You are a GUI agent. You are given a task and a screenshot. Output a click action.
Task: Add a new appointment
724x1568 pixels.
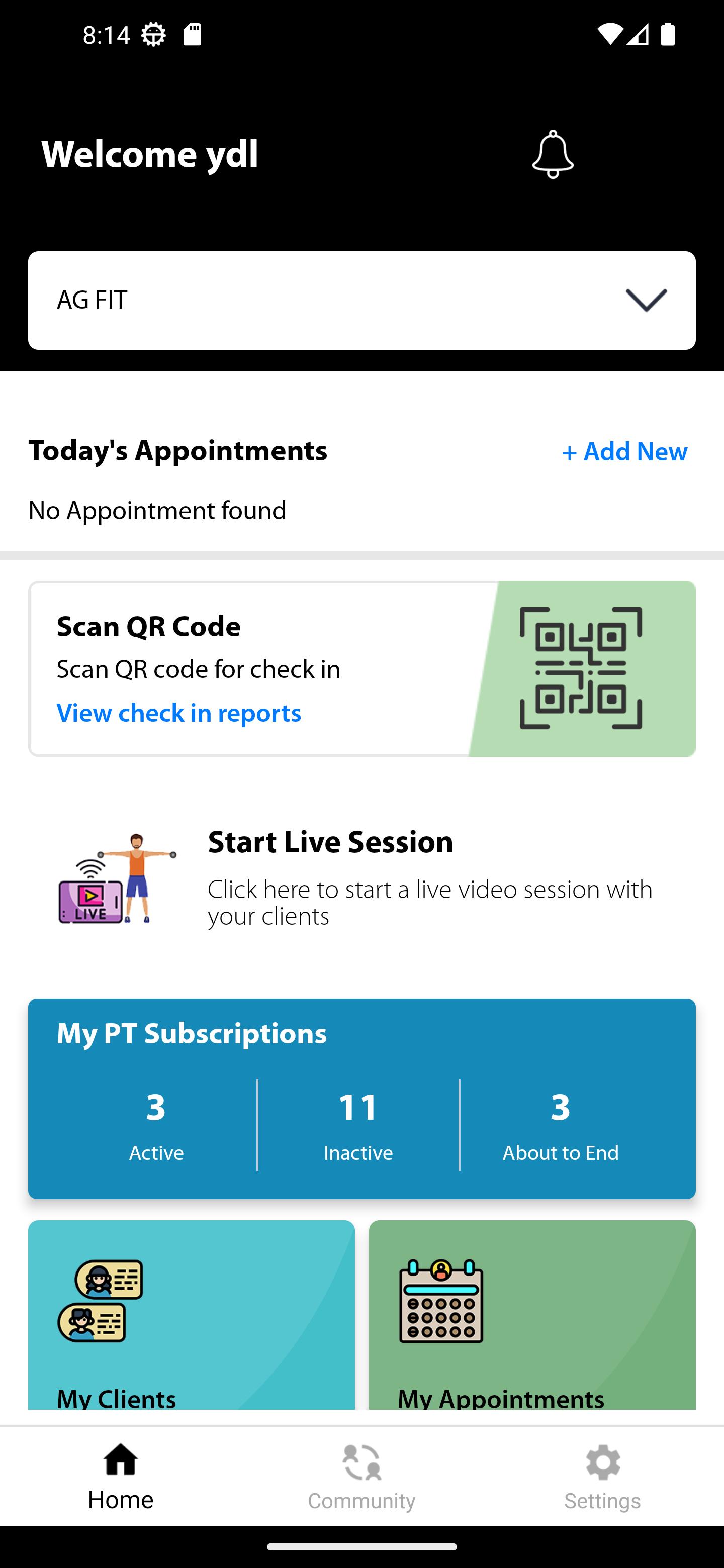[x=624, y=452]
